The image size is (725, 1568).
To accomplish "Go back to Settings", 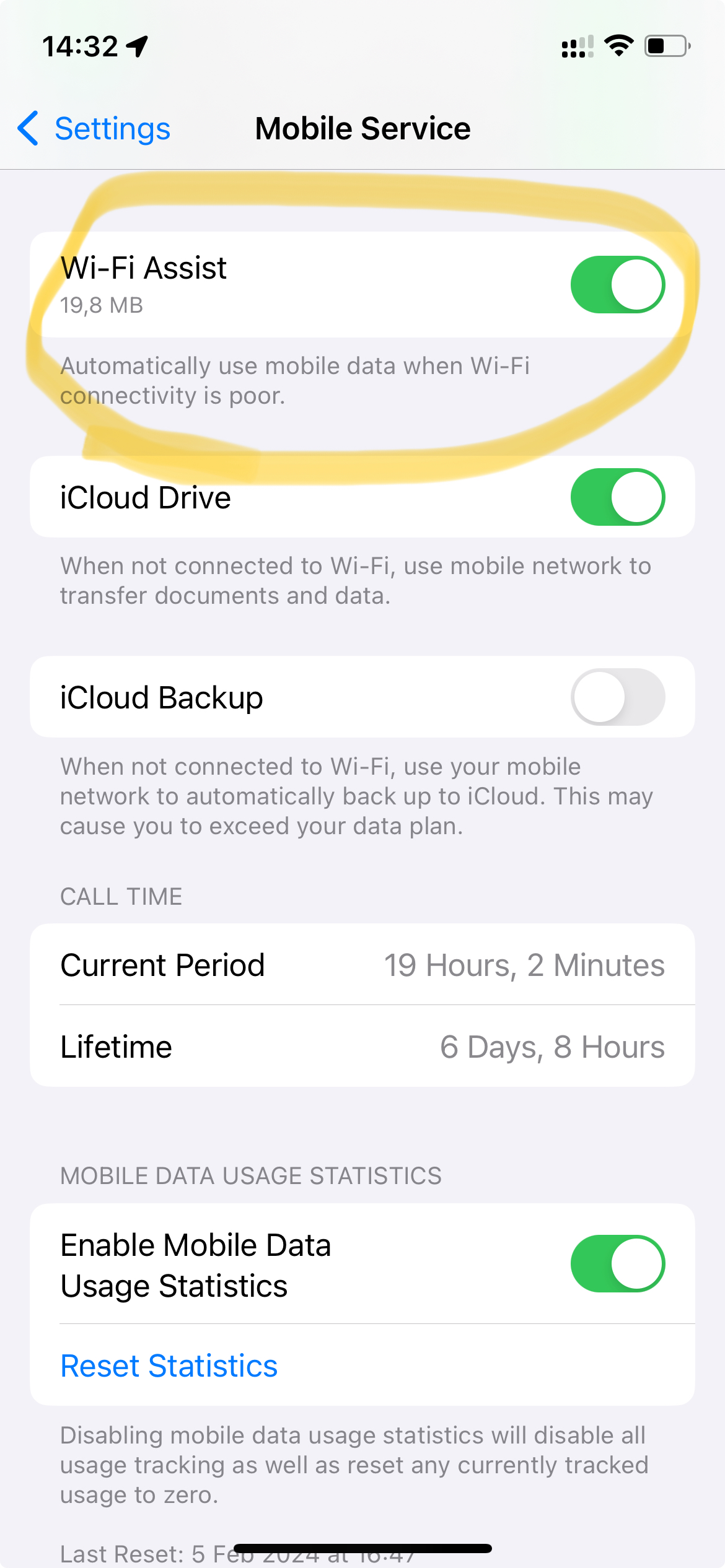I will pos(94,129).
